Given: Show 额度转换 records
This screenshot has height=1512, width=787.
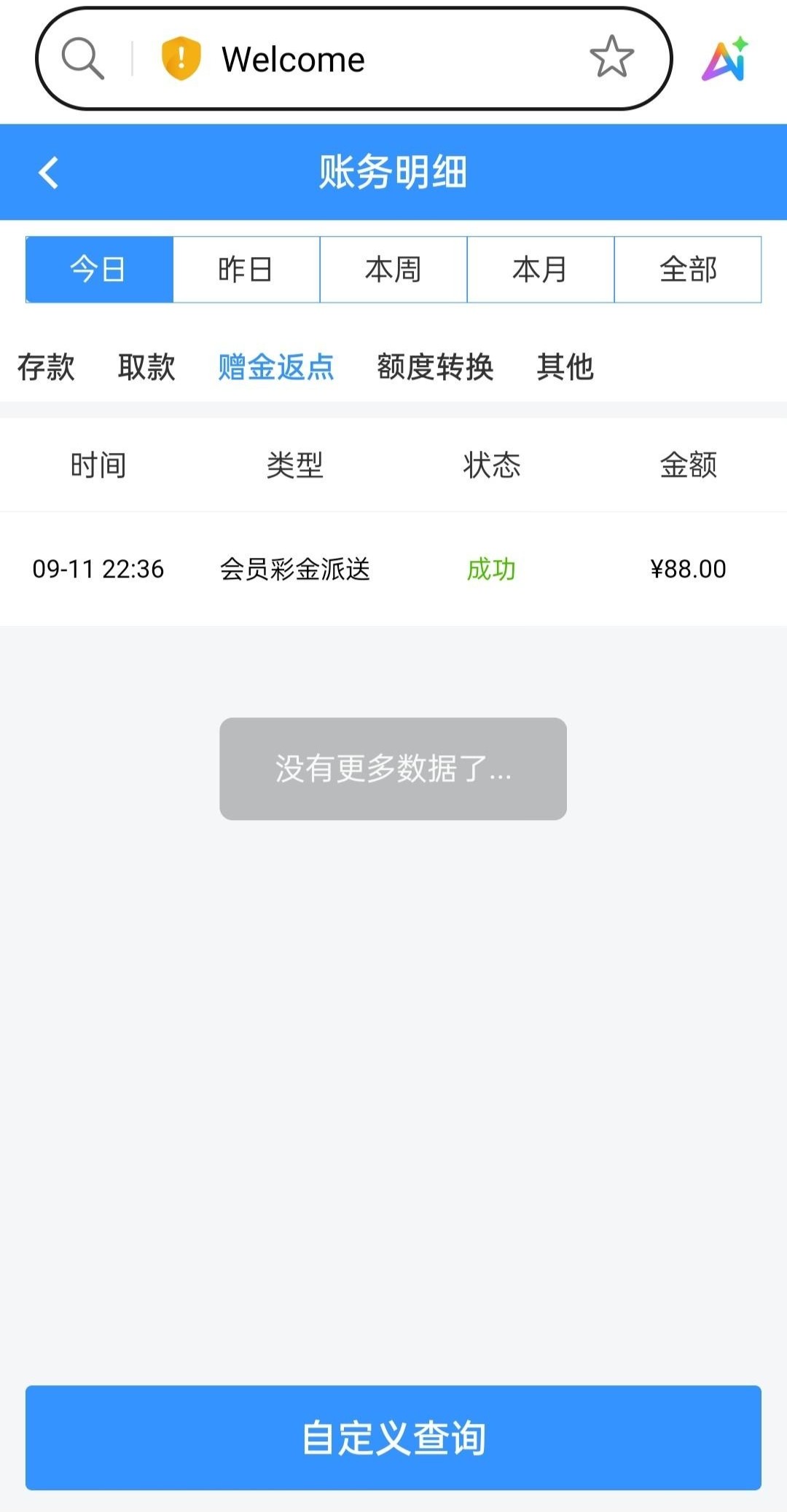Looking at the screenshot, I should tap(435, 366).
